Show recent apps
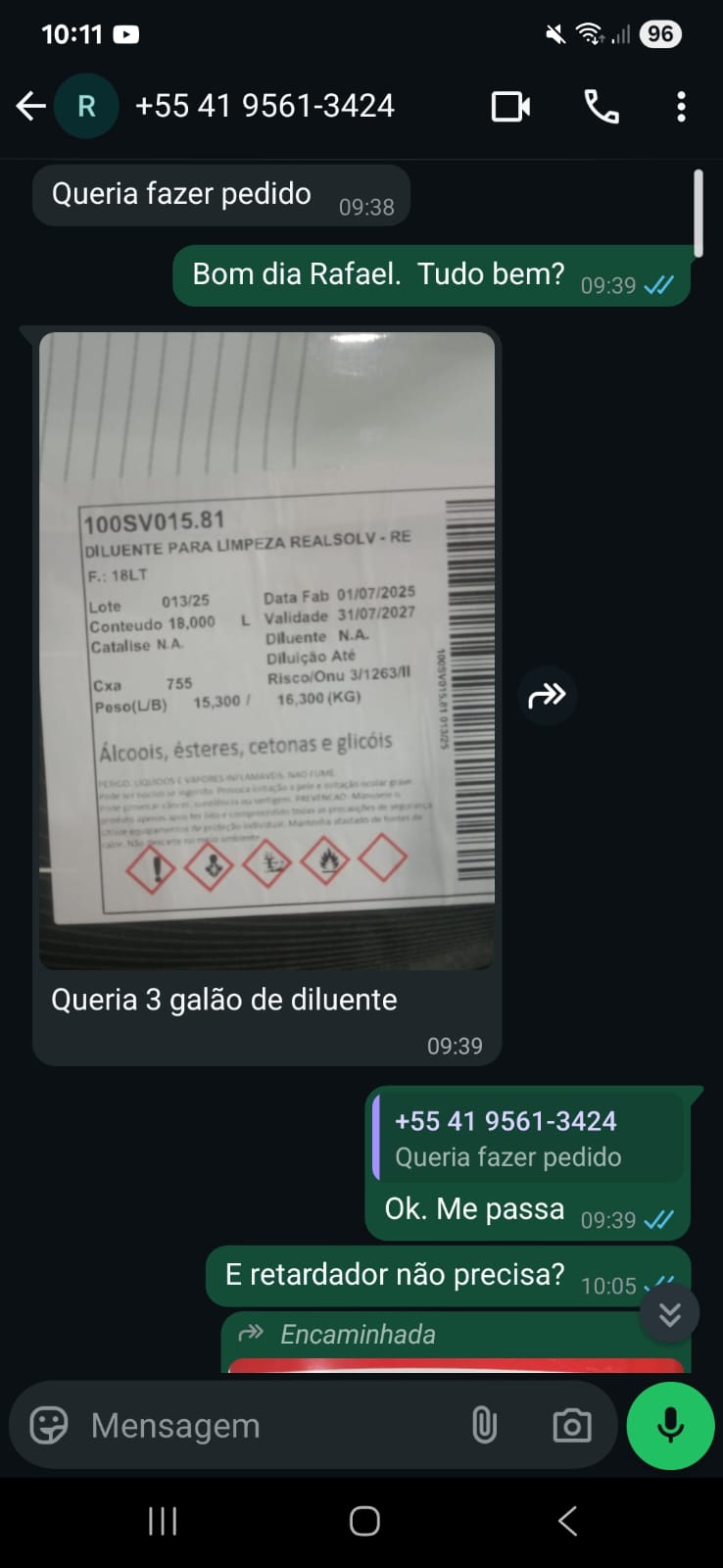This screenshot has height=1568, width=723. coord(163,1521)
